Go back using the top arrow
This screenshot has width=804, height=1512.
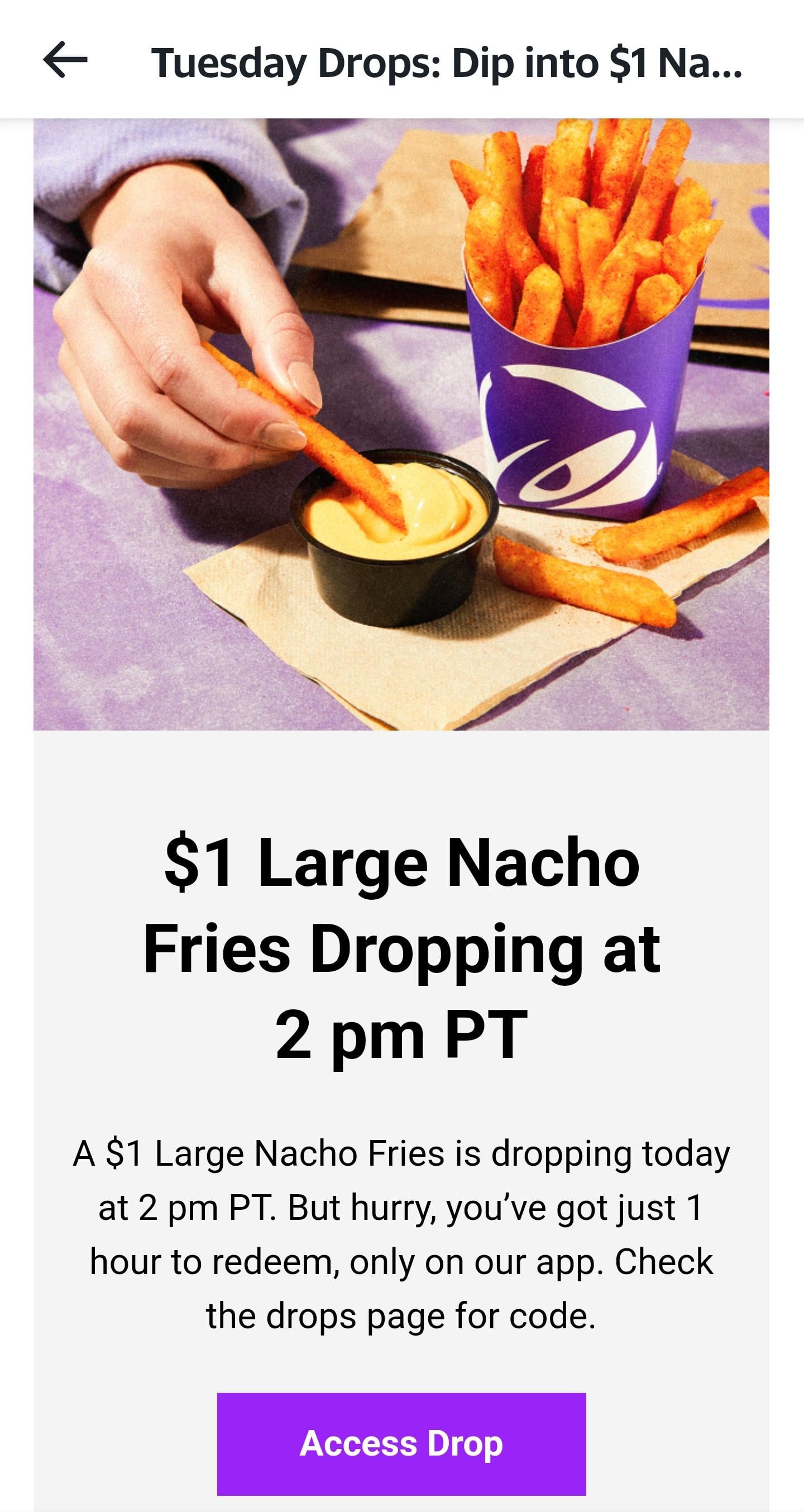pos(65,59)
